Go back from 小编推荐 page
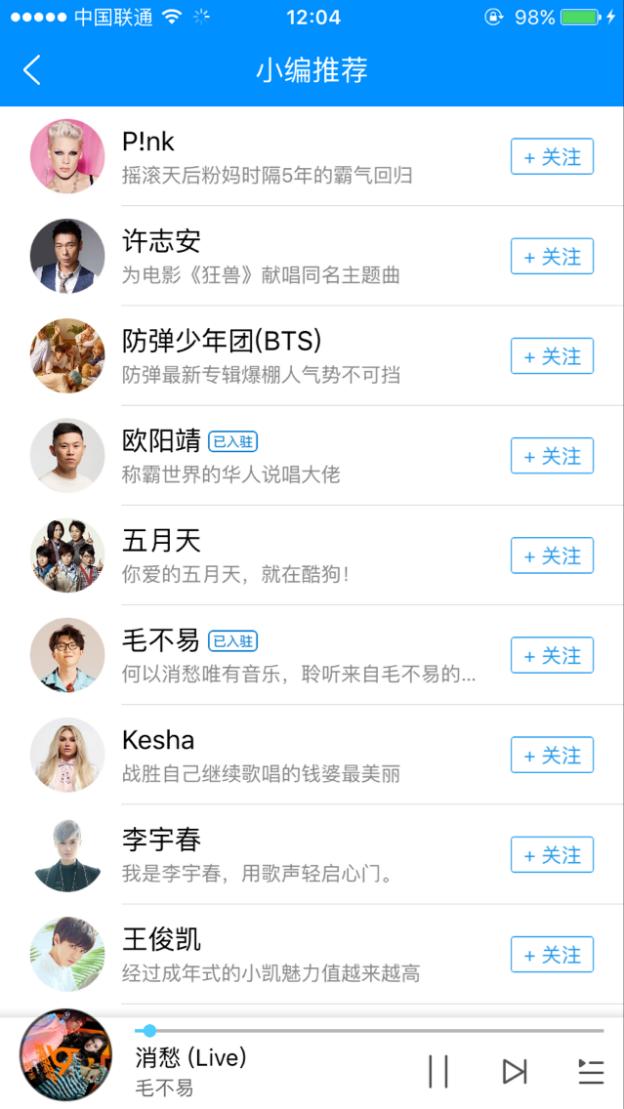This screenshot has height=1109, width=624. [x=33, y=70]
